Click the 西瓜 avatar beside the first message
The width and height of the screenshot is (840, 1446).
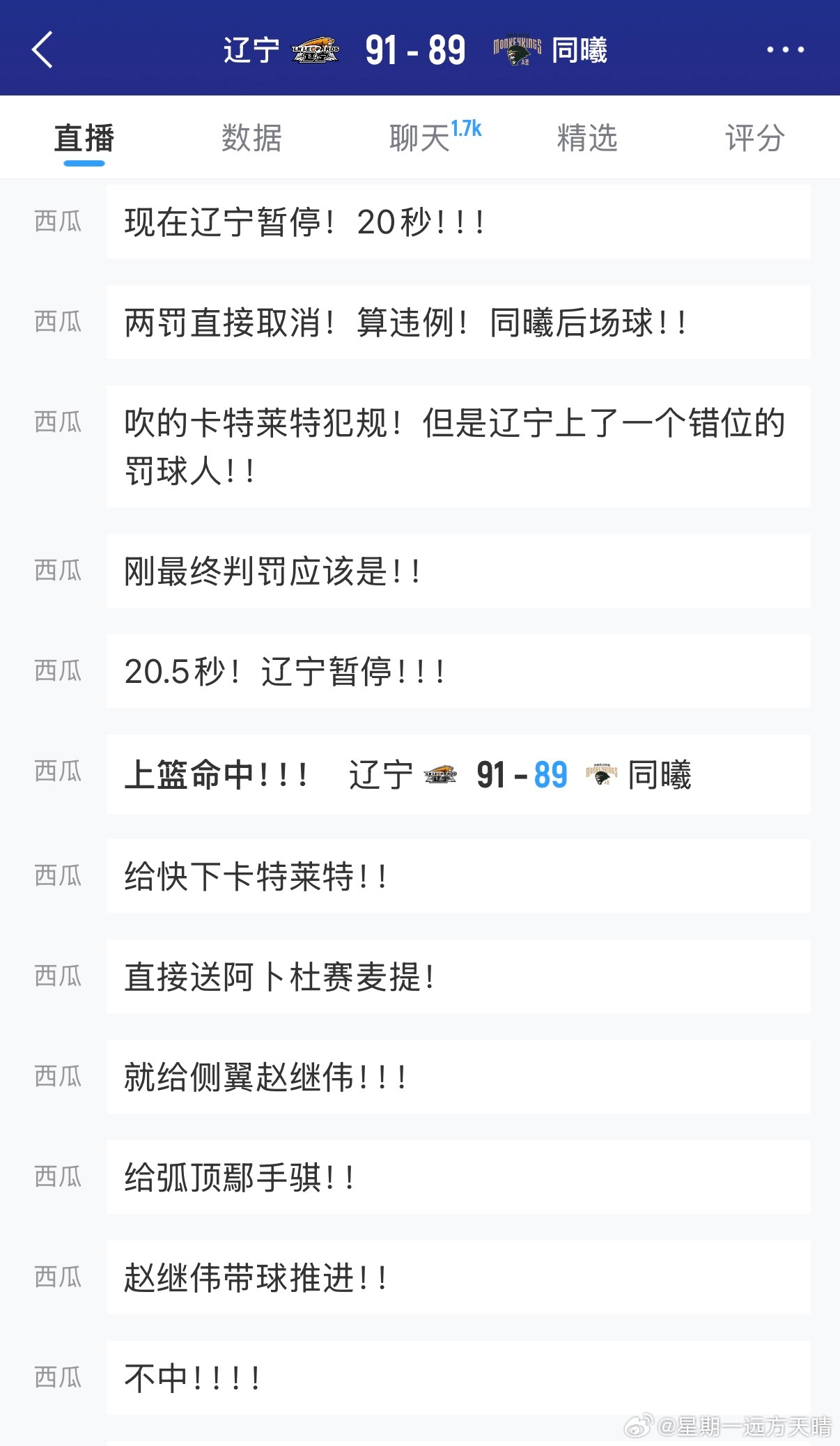click(x=57, y=222)
